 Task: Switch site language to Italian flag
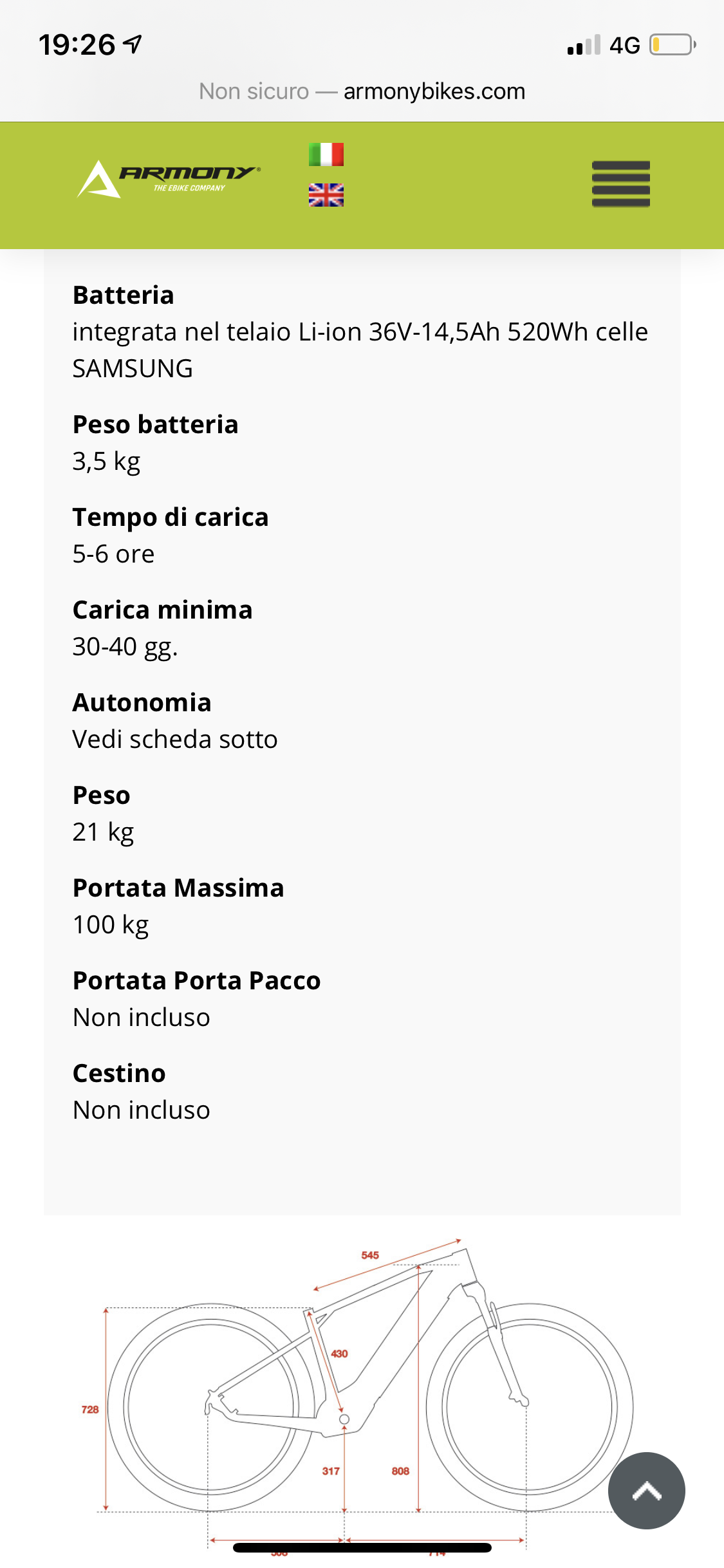pos(326,154)
